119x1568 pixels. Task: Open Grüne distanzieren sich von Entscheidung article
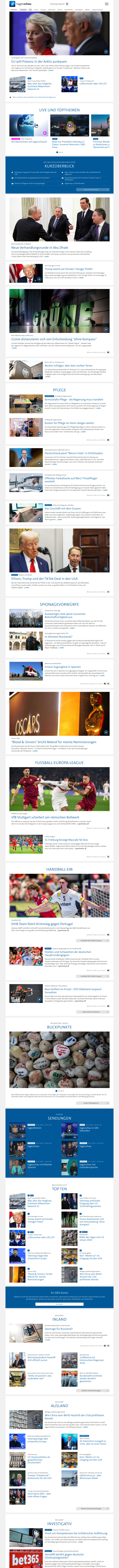[x=53, y=339]
